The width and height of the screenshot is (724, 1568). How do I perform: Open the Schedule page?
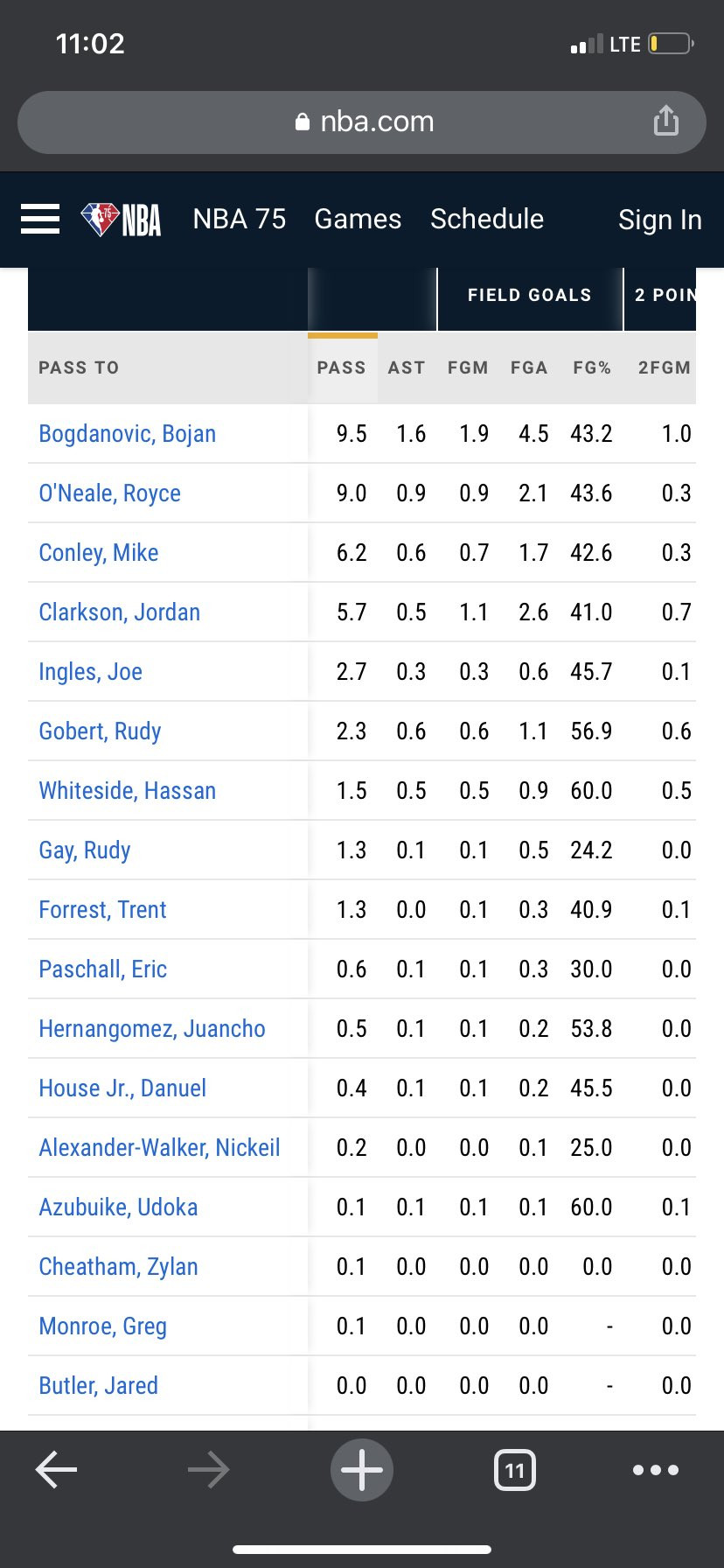(487, 219)
